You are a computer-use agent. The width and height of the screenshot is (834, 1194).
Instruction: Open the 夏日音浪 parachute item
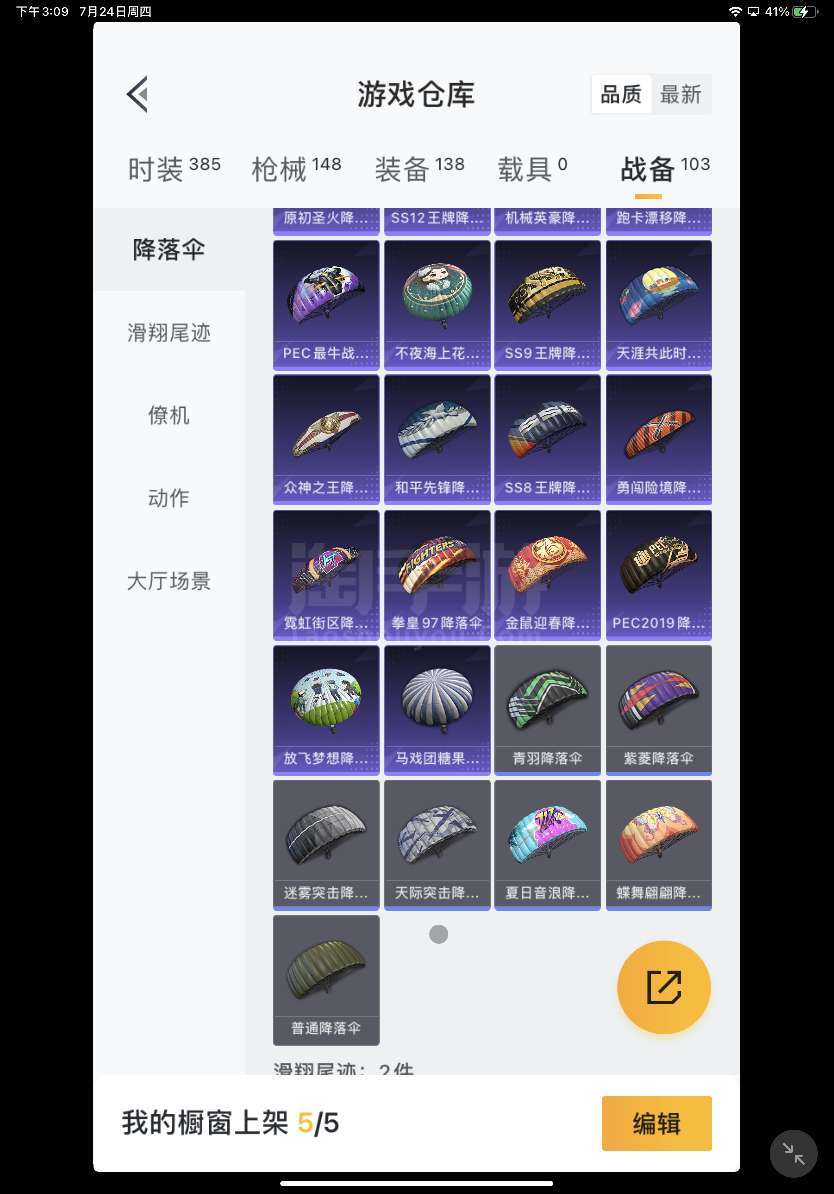click(x=547, y=844)
